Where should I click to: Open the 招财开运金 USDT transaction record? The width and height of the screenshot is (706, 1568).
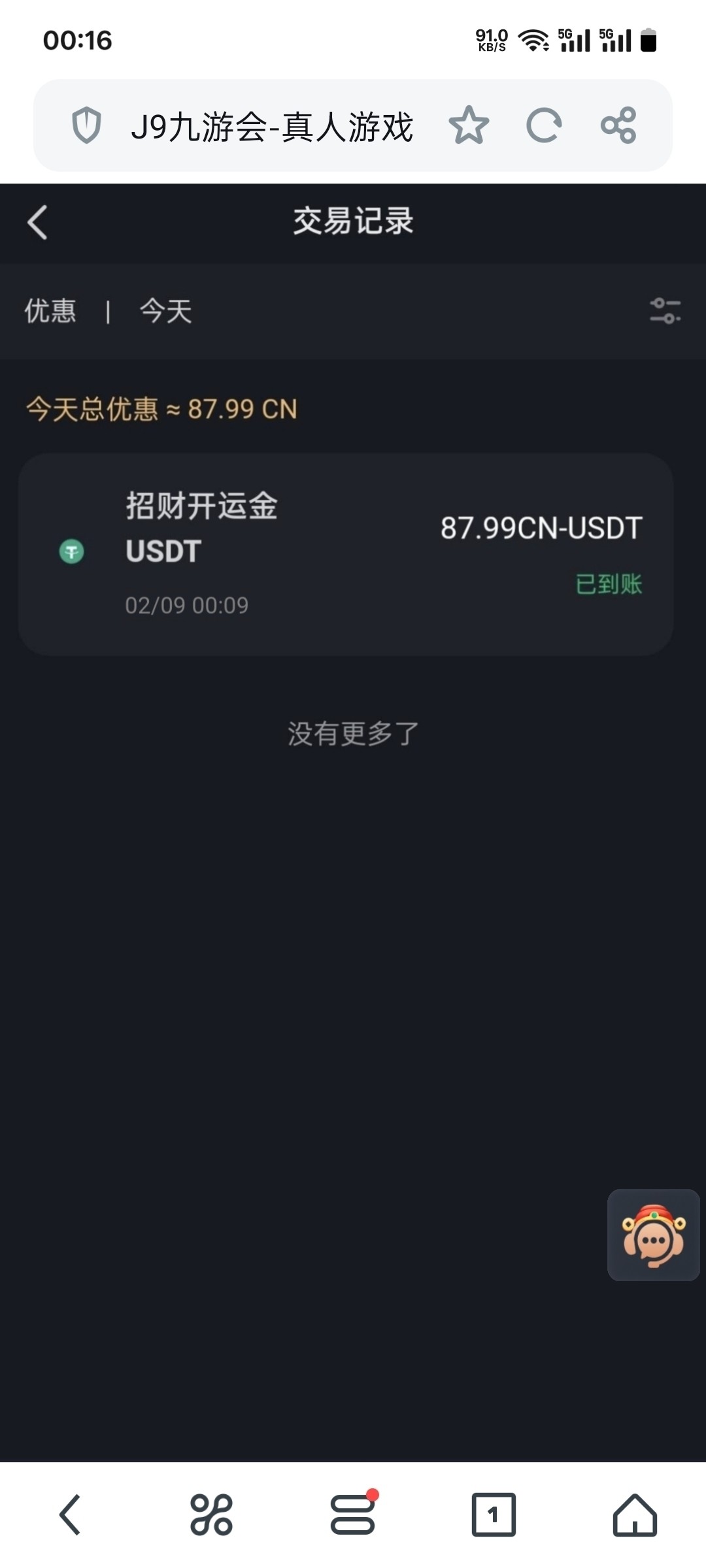[x=346, y=554]
